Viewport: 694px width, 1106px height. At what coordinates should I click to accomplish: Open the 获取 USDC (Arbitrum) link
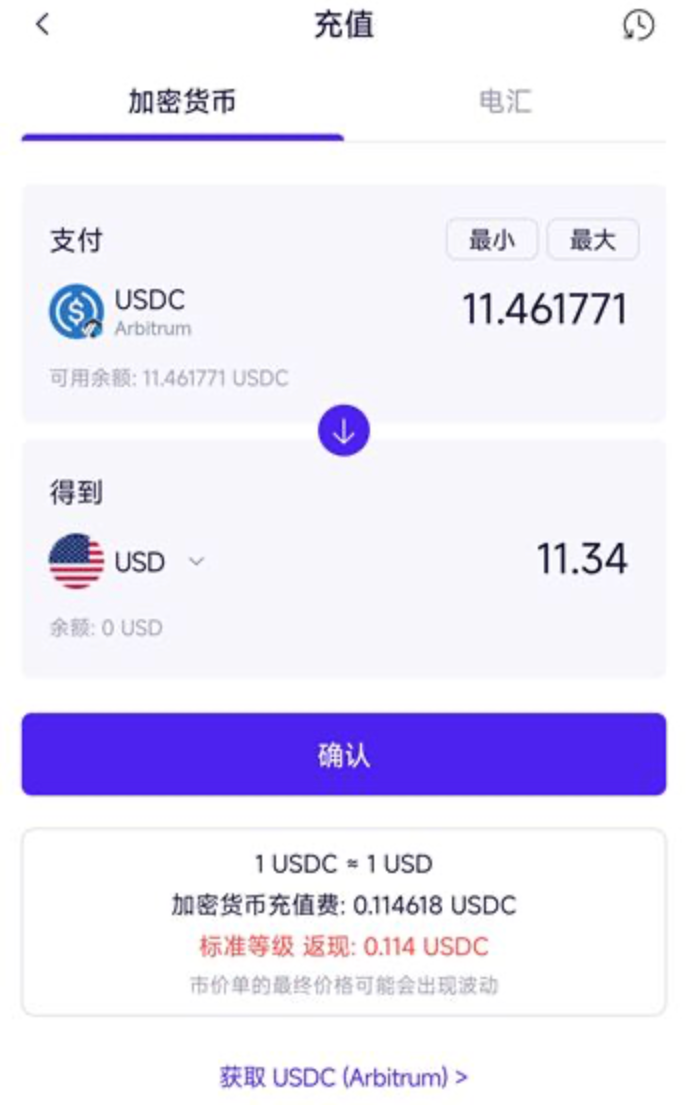tap(344, 1077)
